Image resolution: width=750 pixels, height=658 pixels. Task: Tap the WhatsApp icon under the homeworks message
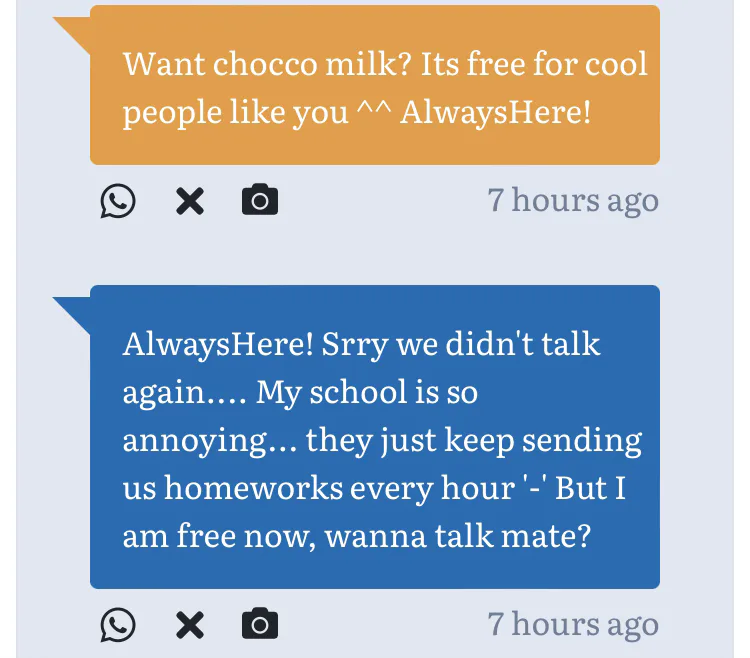pos(118,625)
